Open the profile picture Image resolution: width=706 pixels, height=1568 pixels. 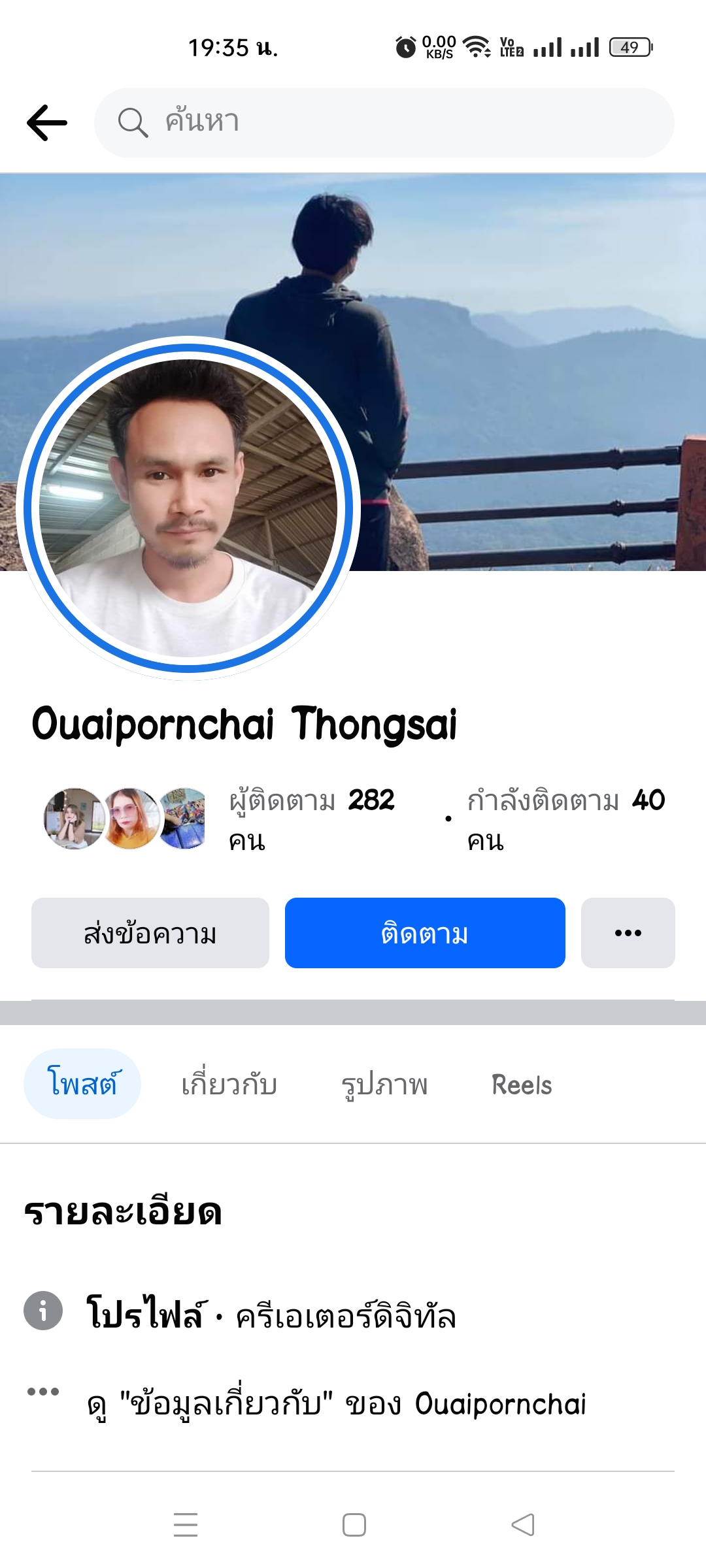tap(188, 508)
